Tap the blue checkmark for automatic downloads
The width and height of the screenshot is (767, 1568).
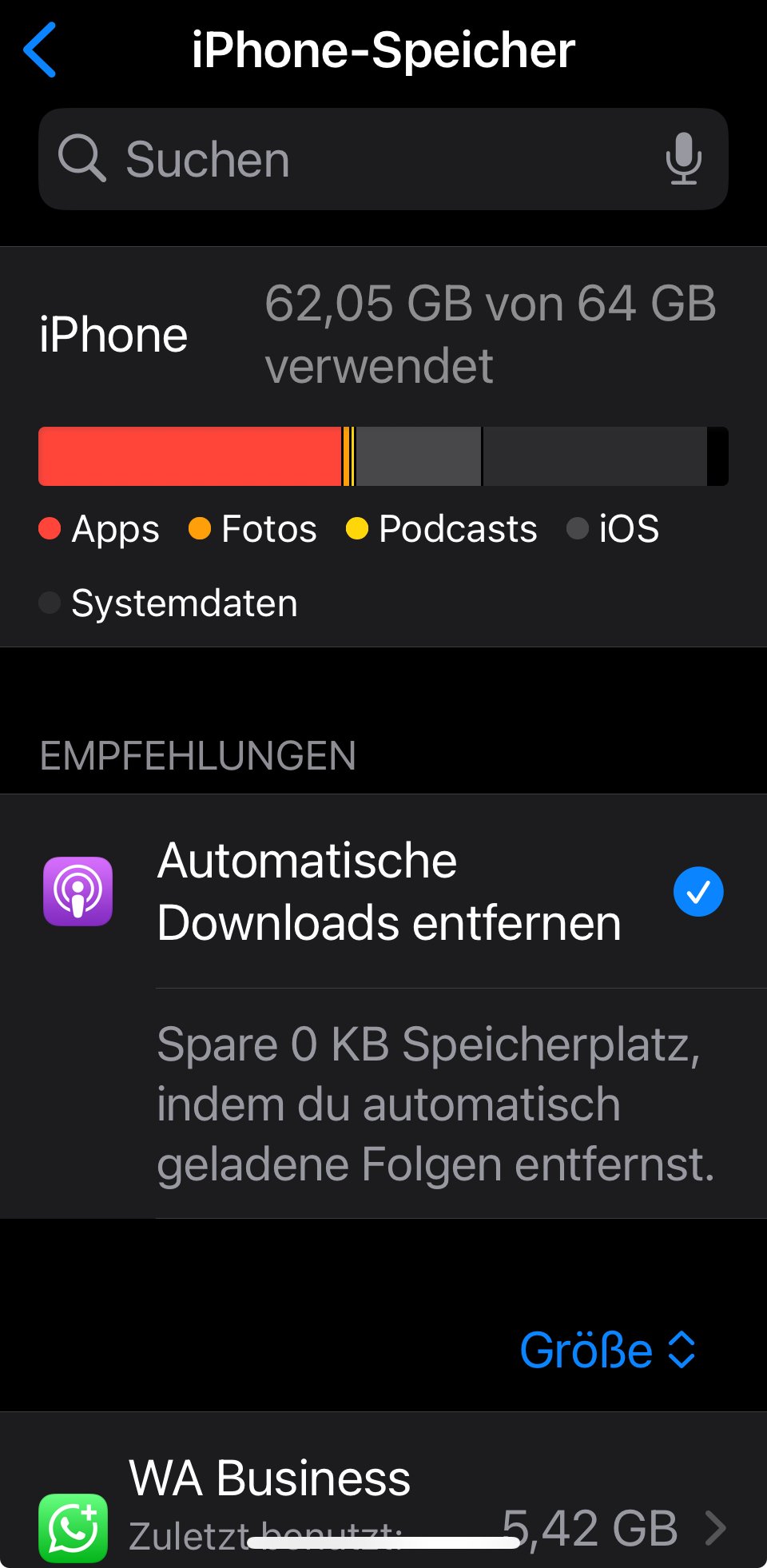[x=698, y=891]
